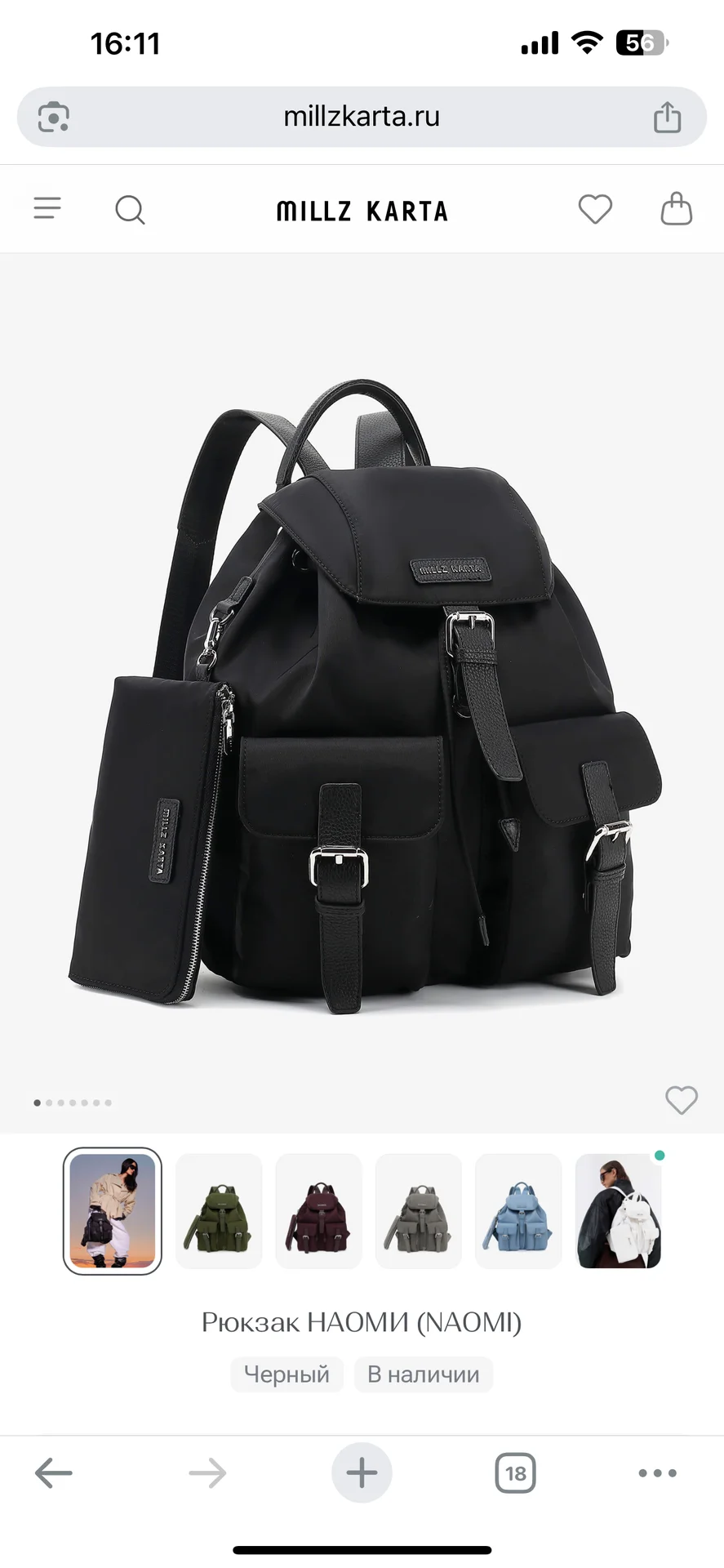Viewport: 724px width, 1568px height.
Task: Tap the selected black variant thumbnail
Action: tap(113, 1211)
